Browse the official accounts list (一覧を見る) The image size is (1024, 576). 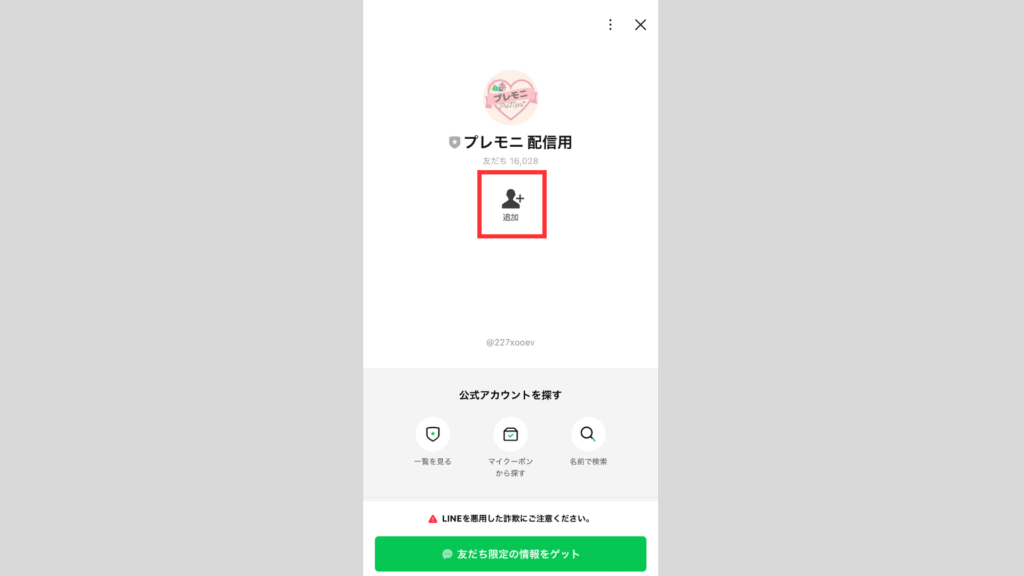(x=433, y=435)
